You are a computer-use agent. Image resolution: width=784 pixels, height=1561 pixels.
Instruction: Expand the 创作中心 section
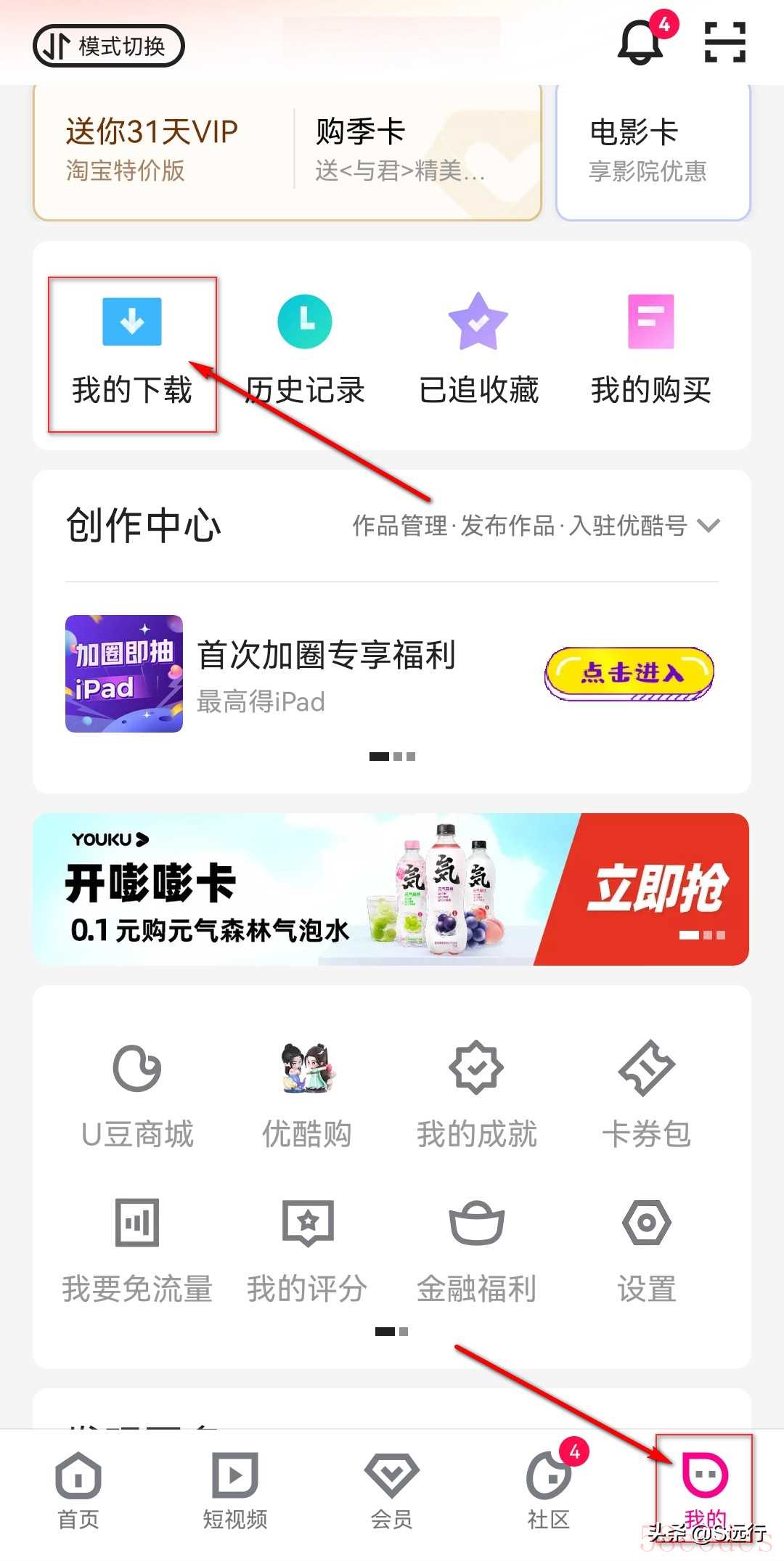pos(707,525)
